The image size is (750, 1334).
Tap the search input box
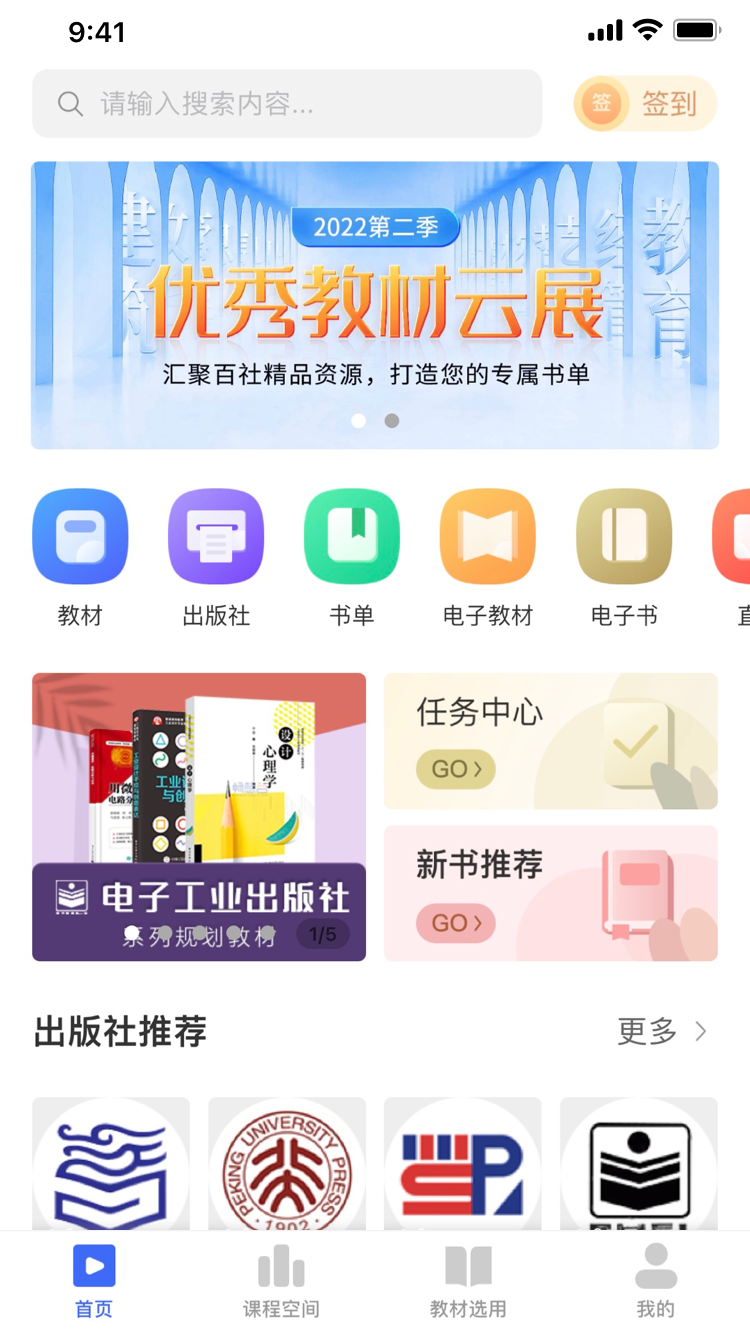[x=287, y=103]
